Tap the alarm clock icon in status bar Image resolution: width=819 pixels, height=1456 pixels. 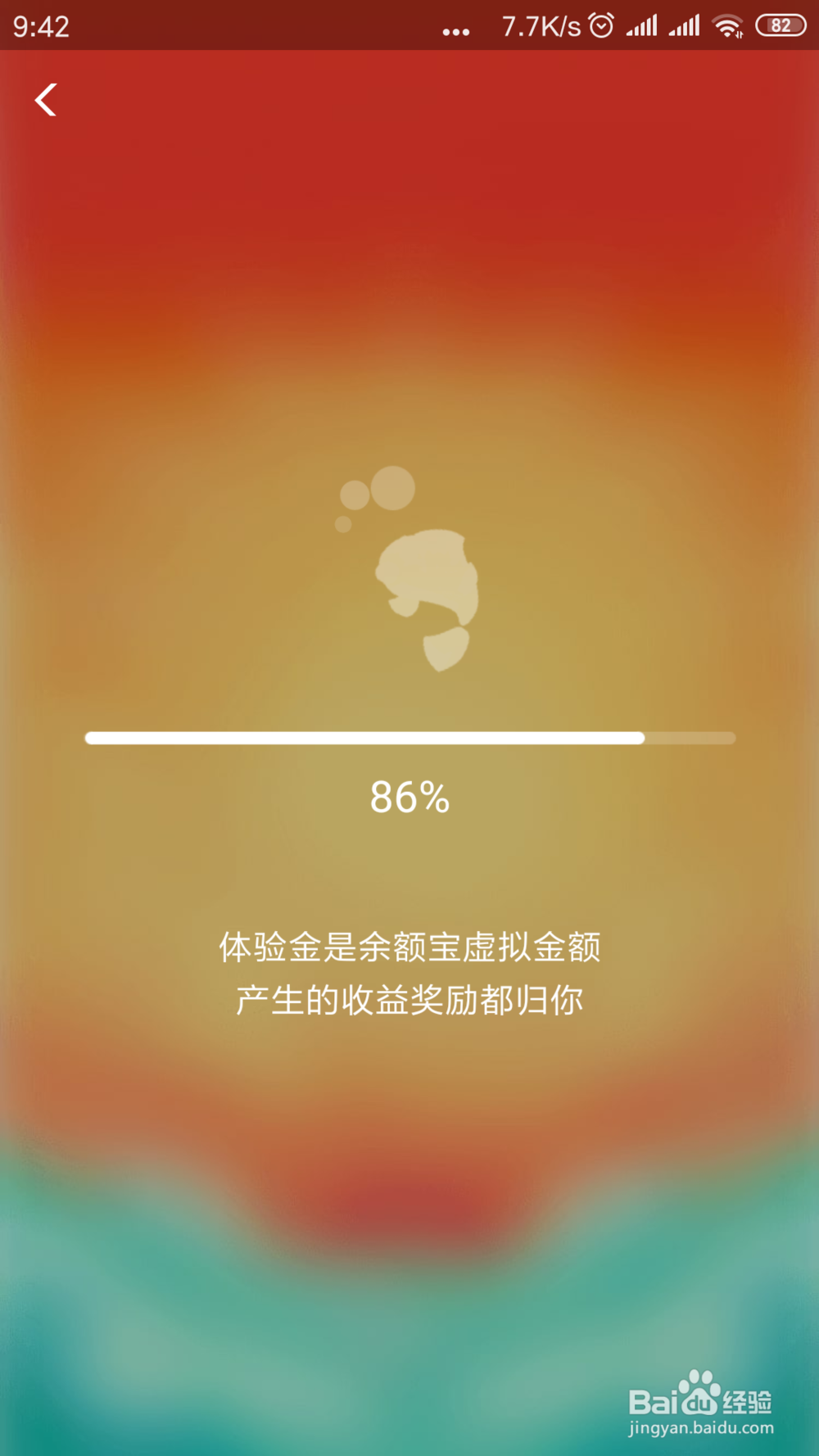point(601,26)
